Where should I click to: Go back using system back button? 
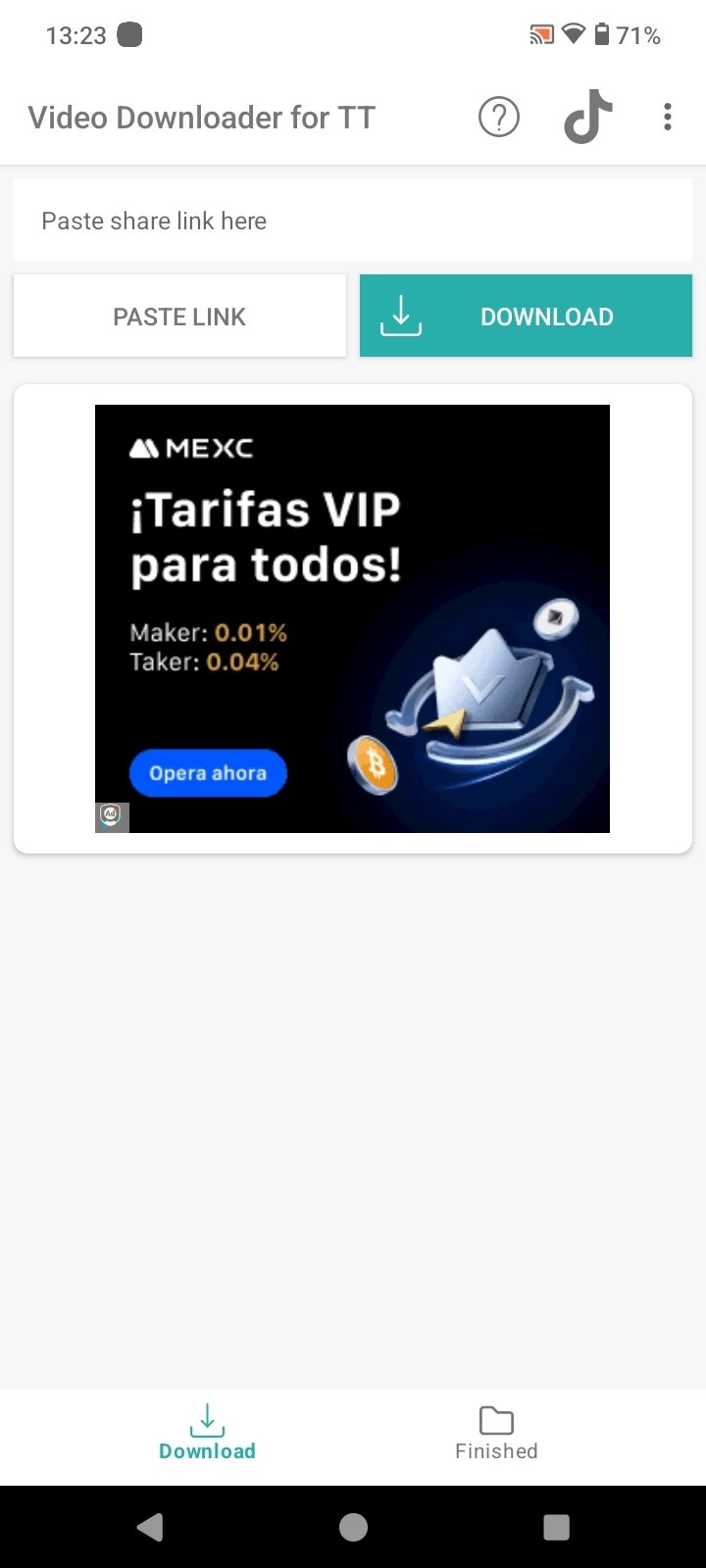click(x=150, y=1527)
